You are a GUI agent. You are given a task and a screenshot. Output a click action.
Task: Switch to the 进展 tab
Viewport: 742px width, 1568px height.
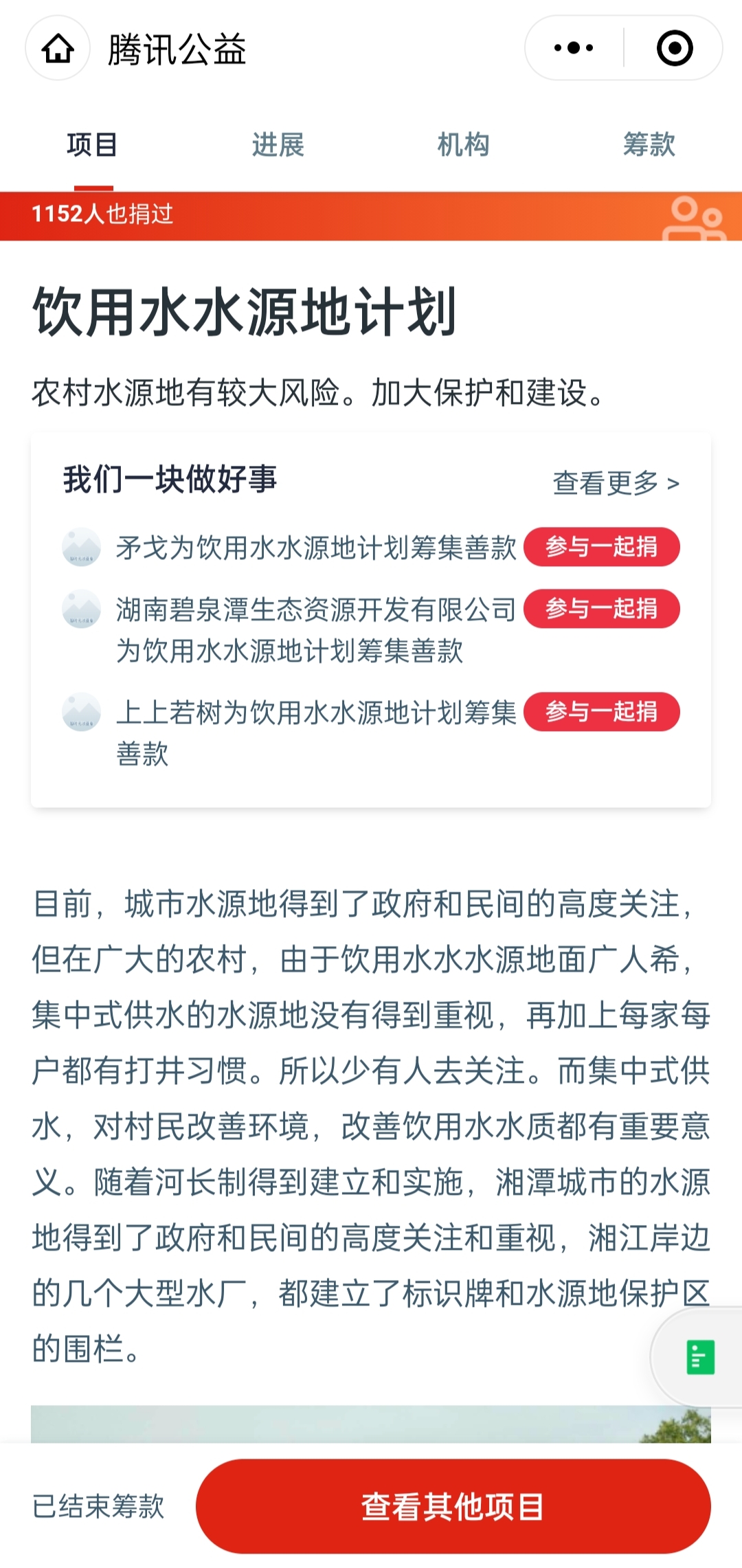(278, 145)
